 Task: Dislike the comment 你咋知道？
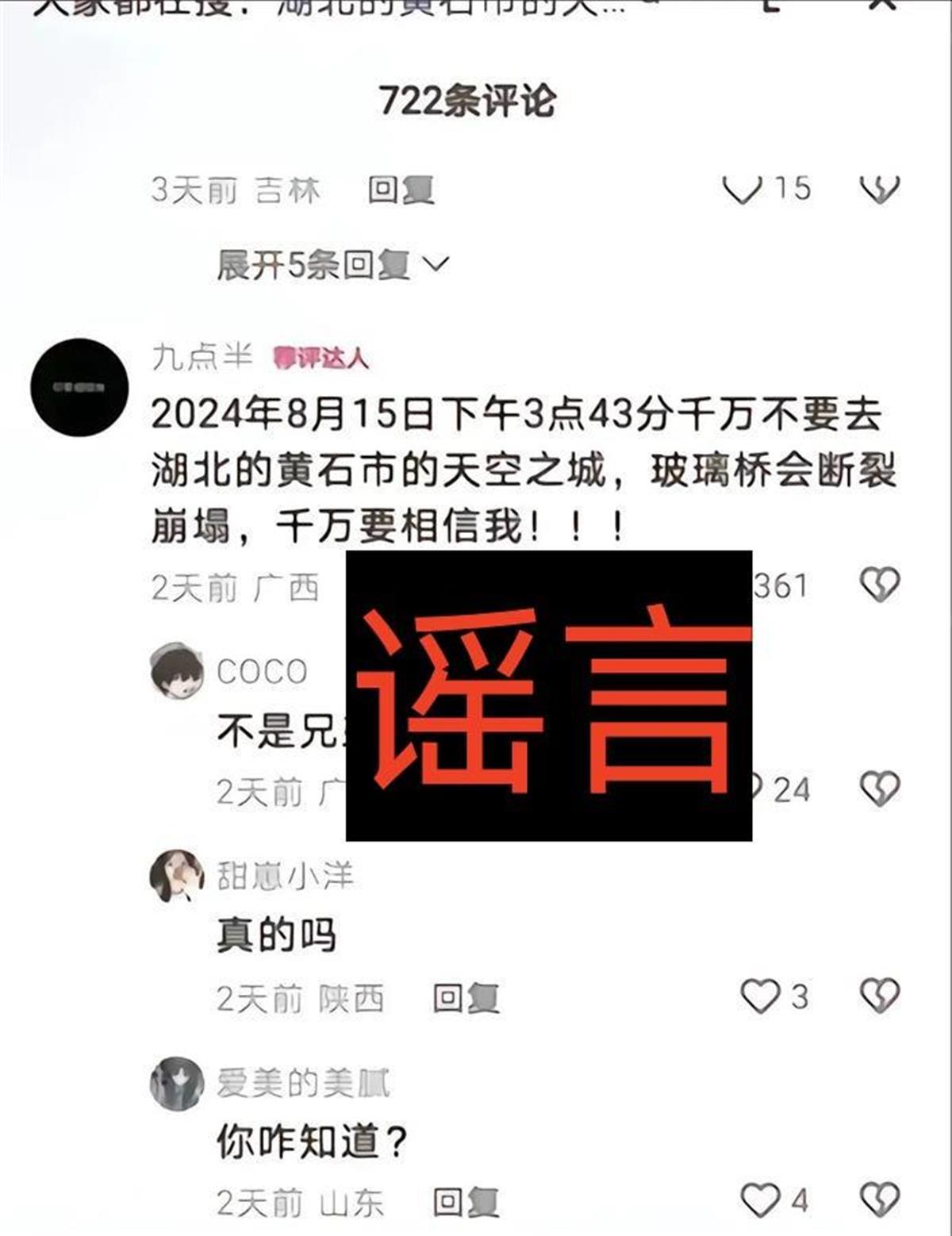point(879,1200)
